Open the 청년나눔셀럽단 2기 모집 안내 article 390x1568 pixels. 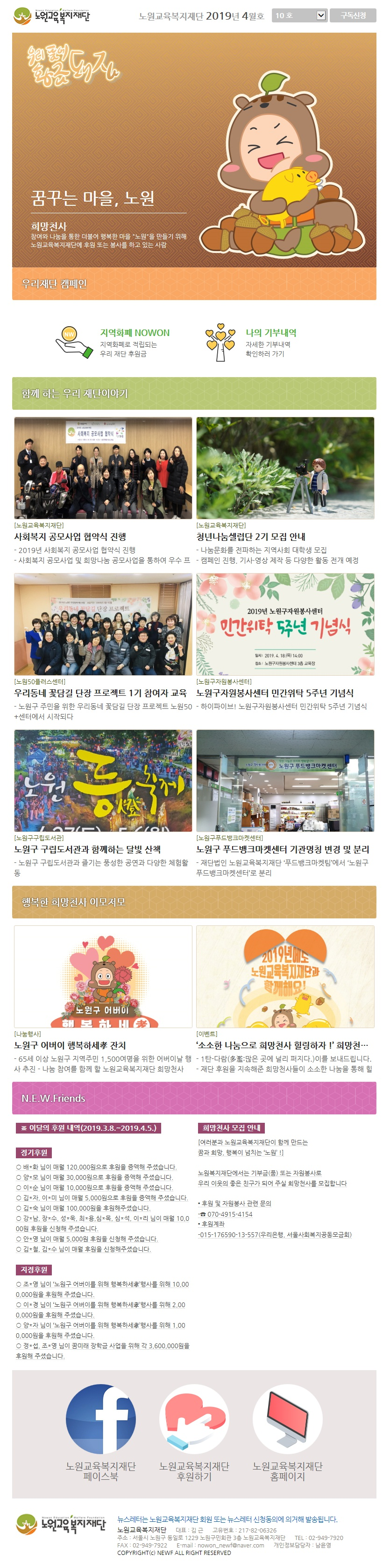point(250,536)
